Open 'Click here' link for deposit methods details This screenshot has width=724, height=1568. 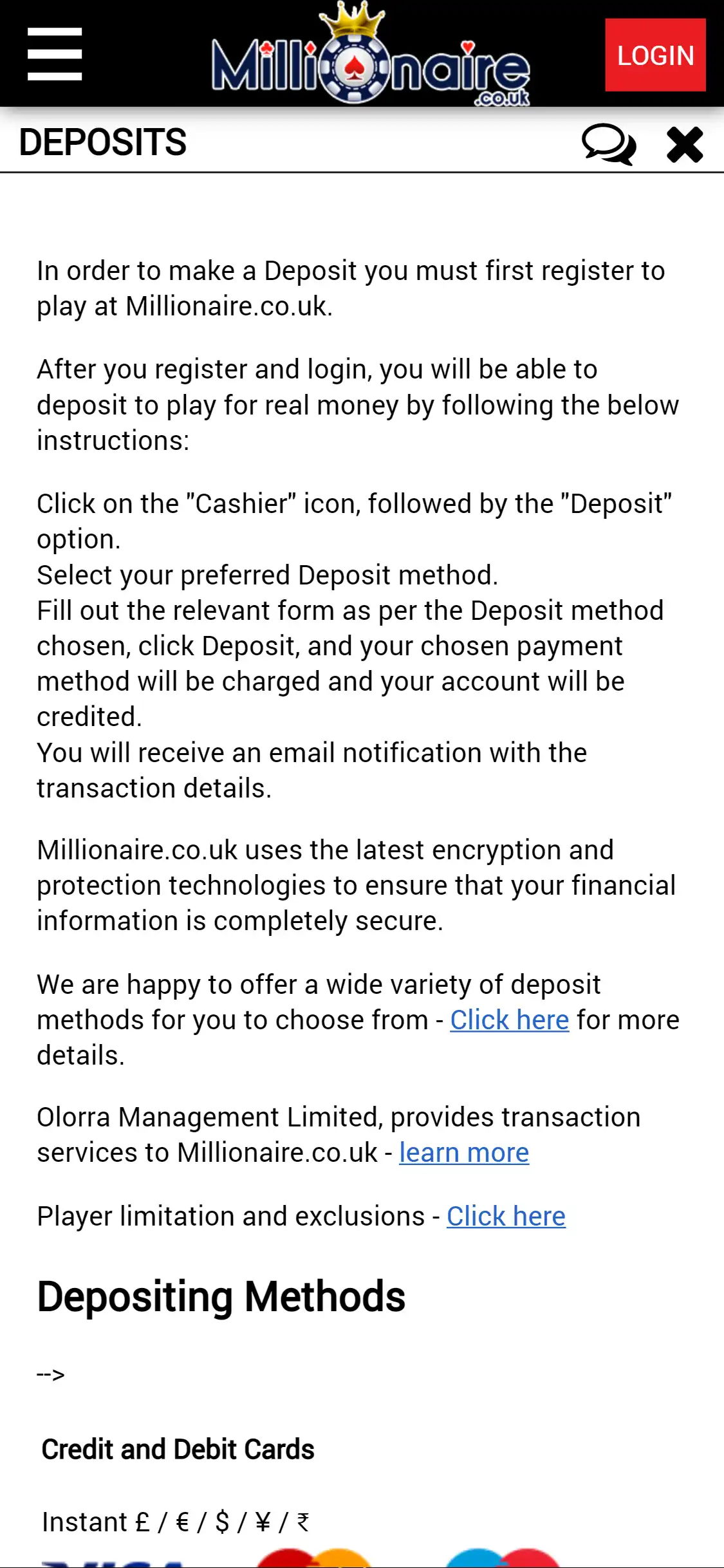pyautogui.click(x=509, y=1020)
